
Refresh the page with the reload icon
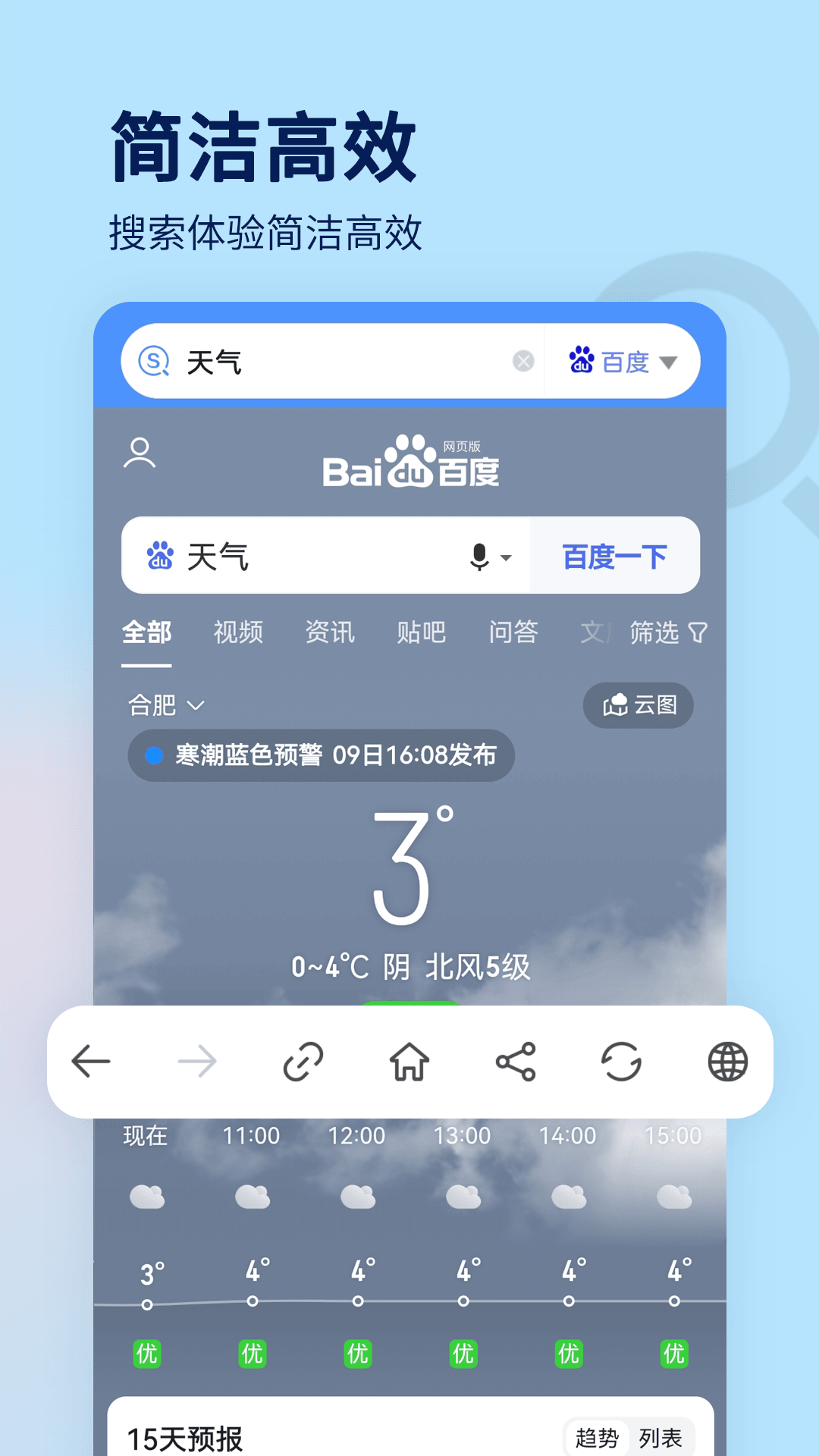pos(621,1061)
